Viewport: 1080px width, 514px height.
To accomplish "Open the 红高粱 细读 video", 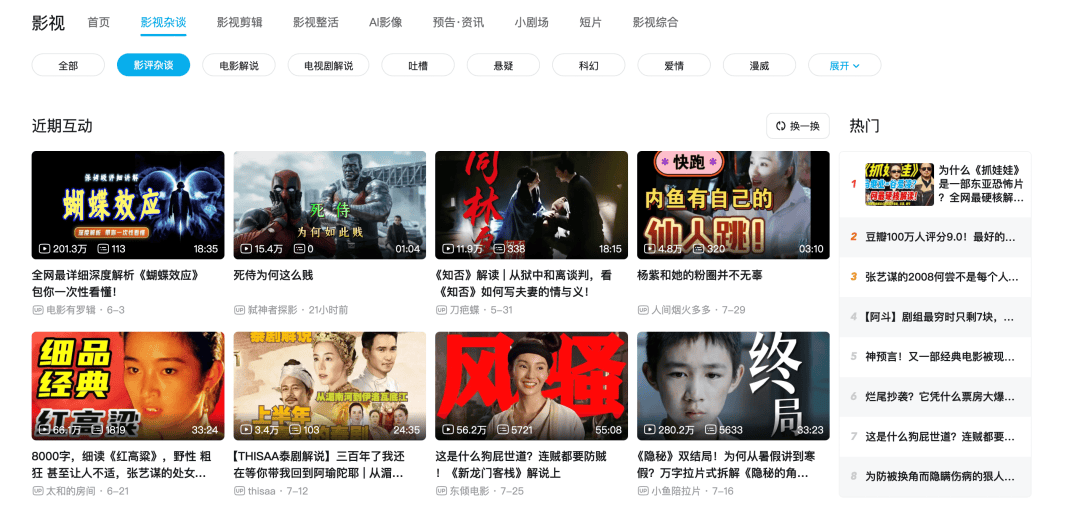I will 127,385.
